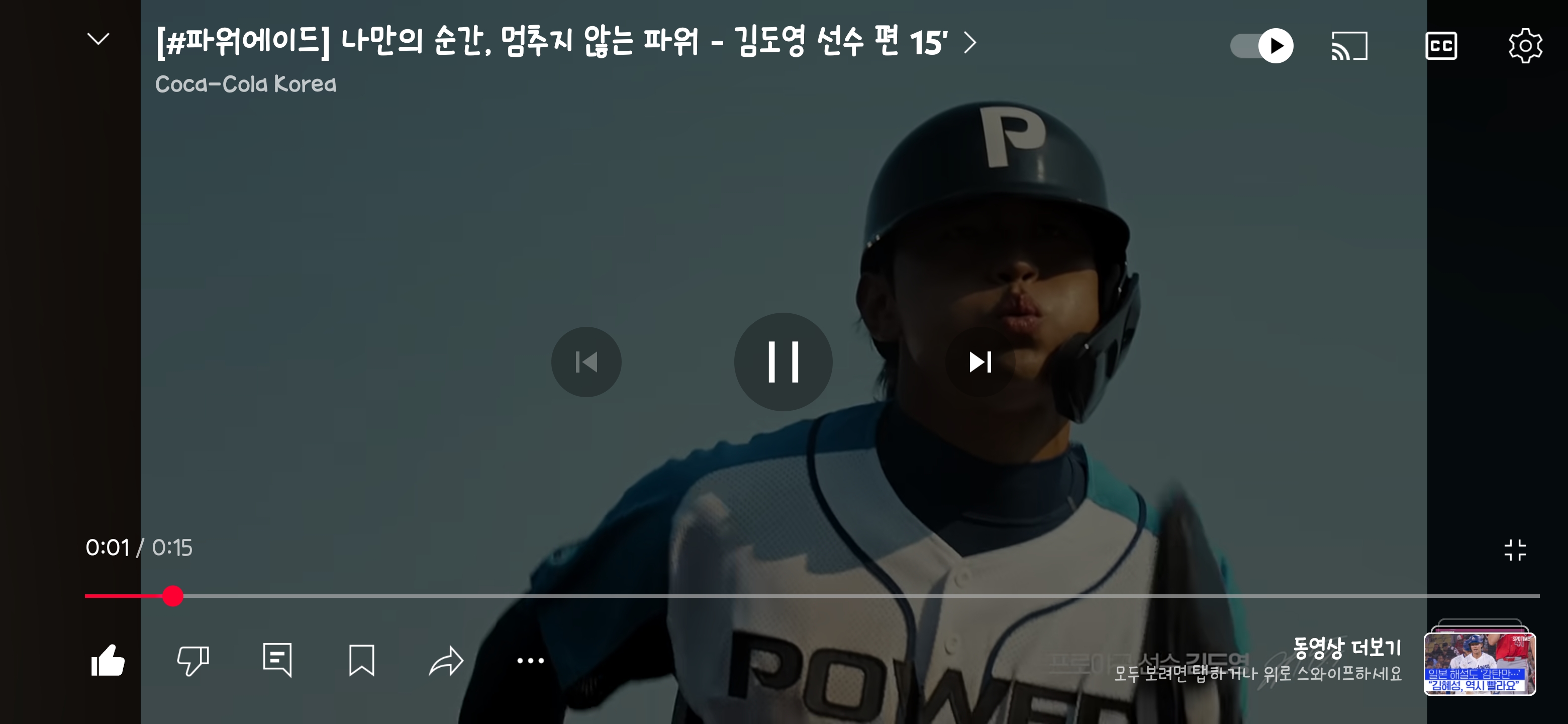Open the three-dot more options menu
The height and width of the screenshot is (724, 1568).
click(x=530, y=661)
